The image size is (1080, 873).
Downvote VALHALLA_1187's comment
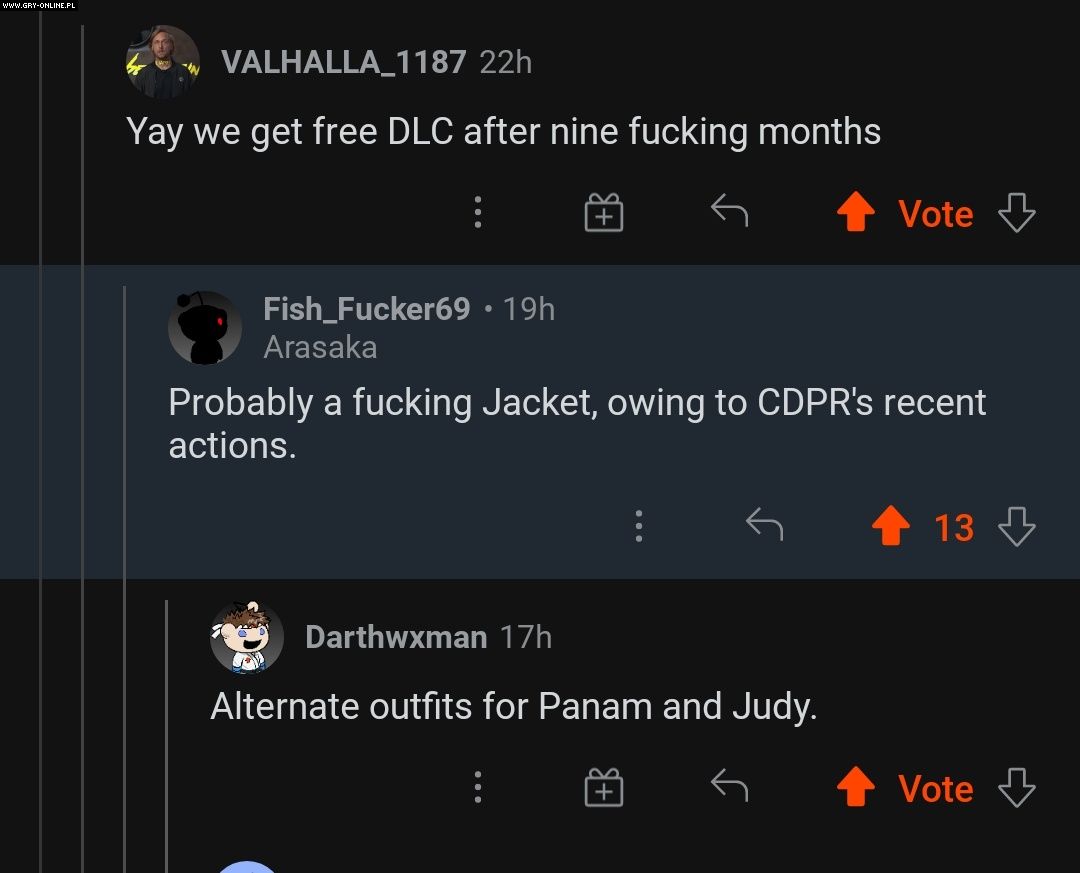(x=1017, y=213)
